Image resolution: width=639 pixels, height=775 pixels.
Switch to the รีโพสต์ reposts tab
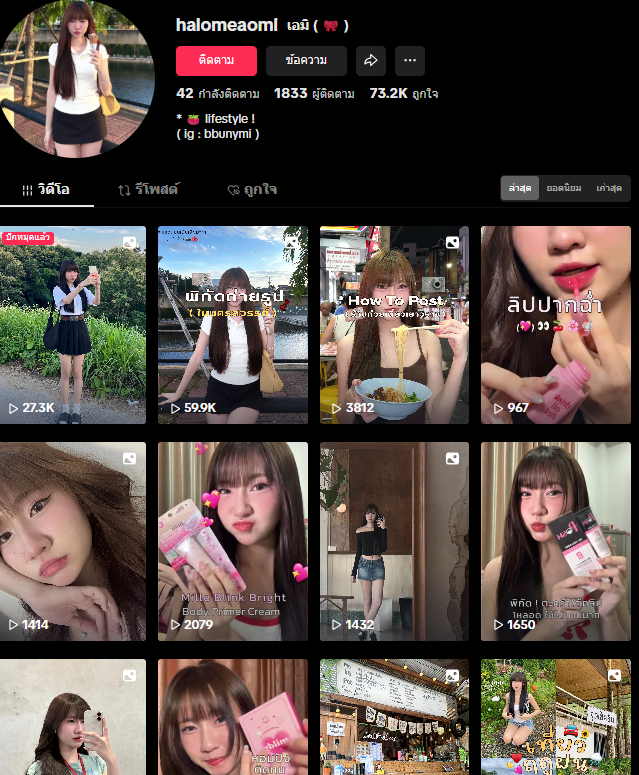(148, 189)
